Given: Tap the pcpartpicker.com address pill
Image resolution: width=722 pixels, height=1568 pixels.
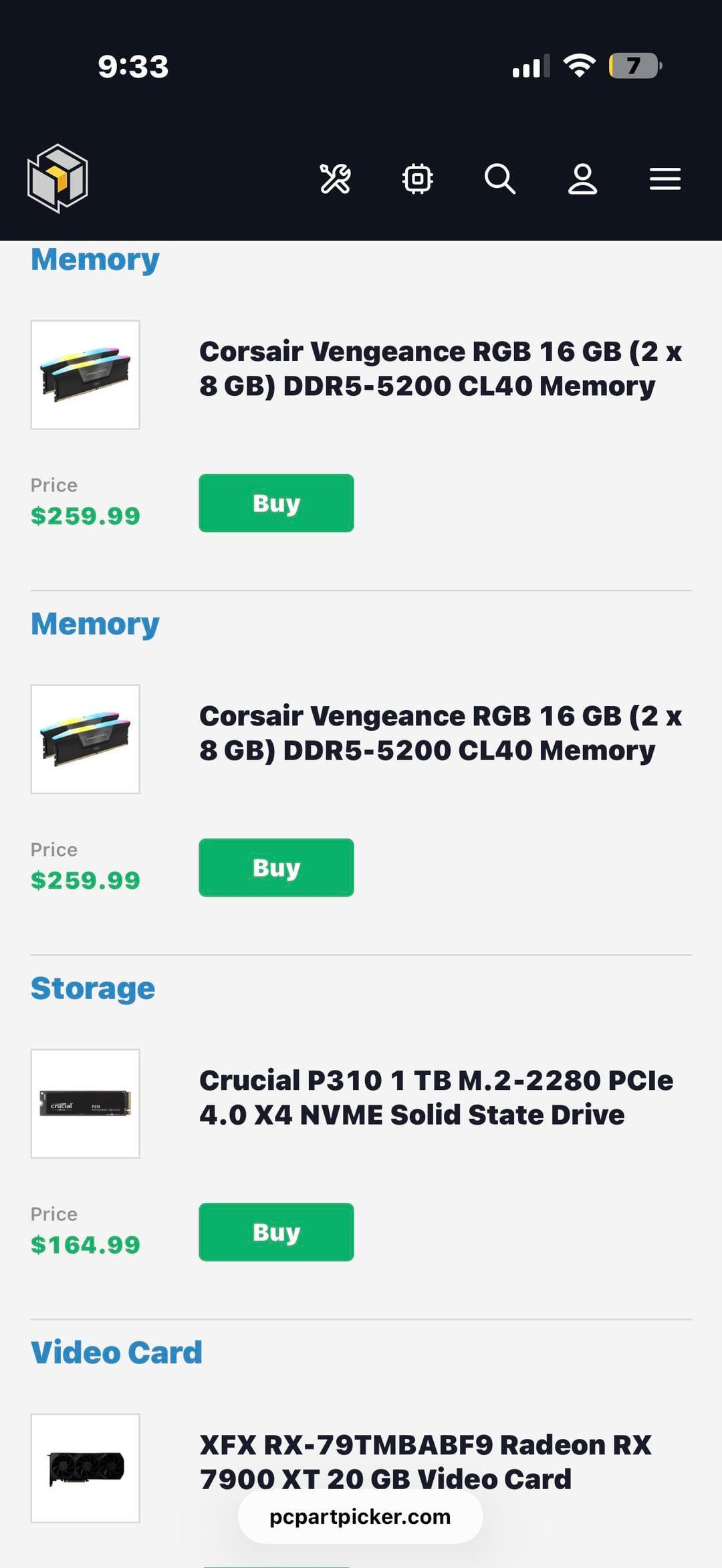Looking at the screenshot, I should click(360, 1517).
